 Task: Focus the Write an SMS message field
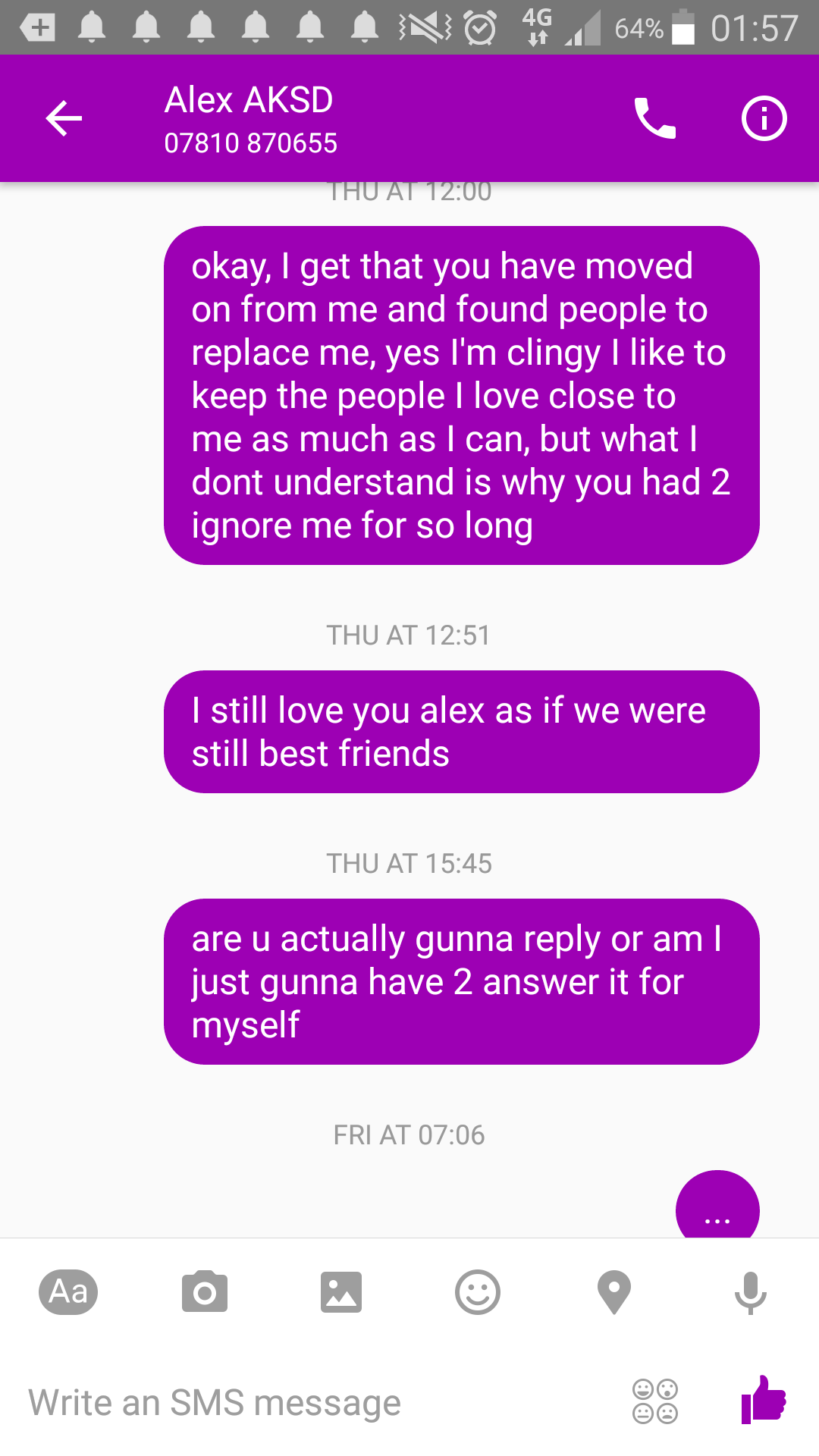(318, 1402)
